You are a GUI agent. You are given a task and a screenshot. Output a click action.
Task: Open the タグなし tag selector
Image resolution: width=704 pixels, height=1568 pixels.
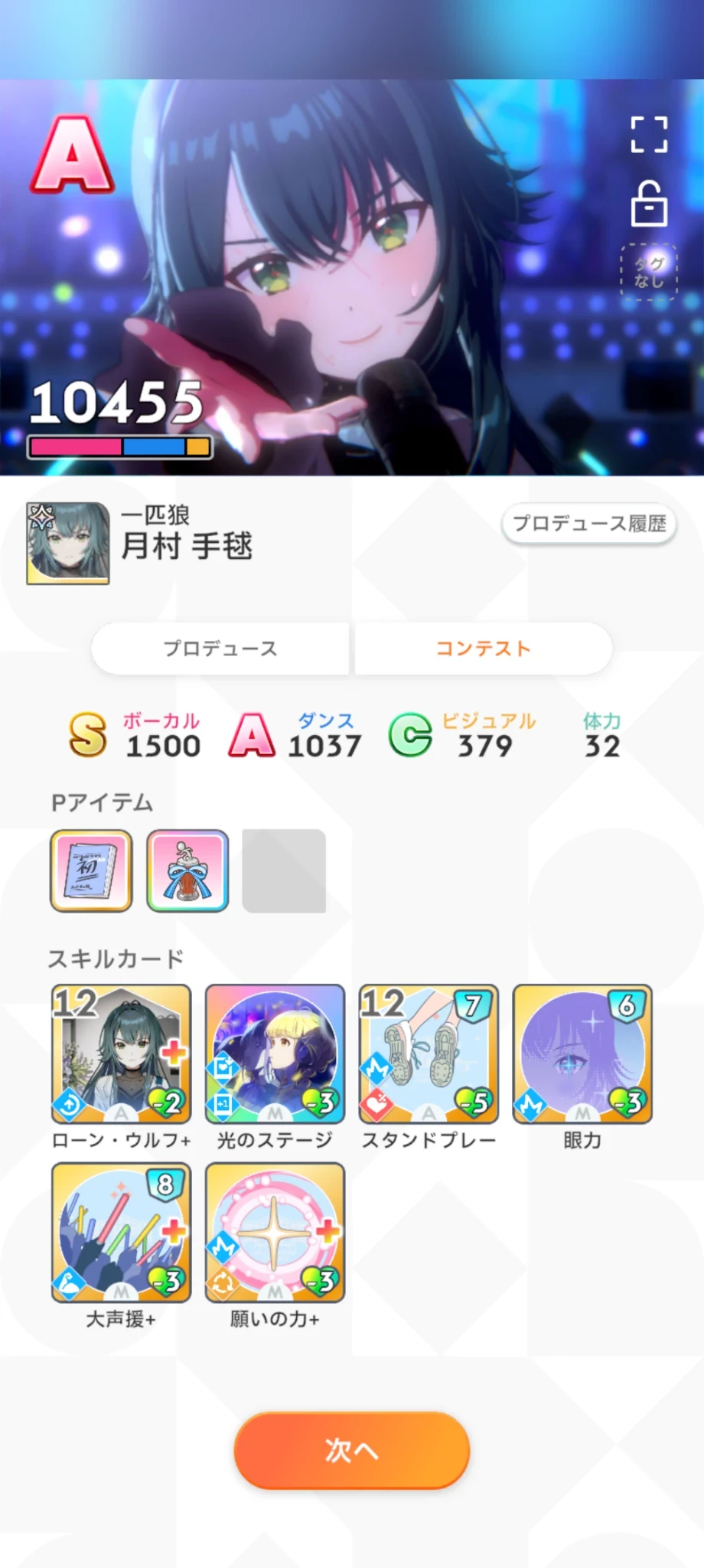(x=649, y=272)
